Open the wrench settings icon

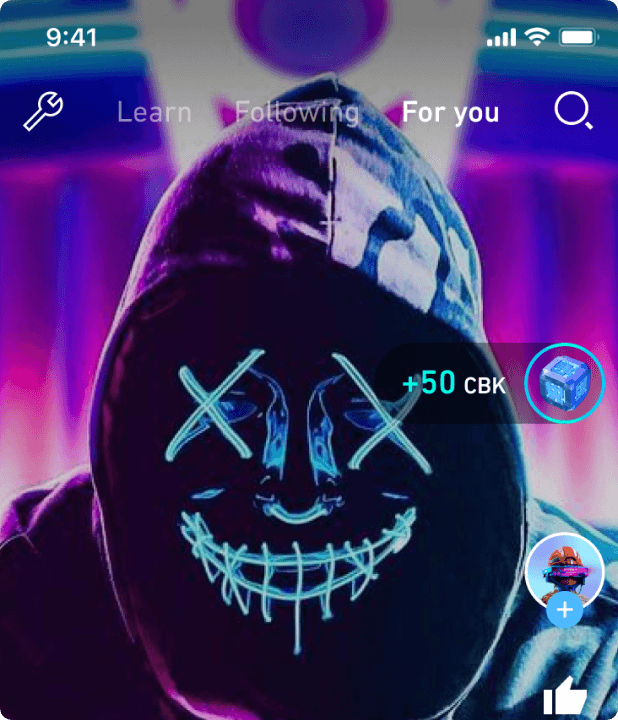pos(43,111)
